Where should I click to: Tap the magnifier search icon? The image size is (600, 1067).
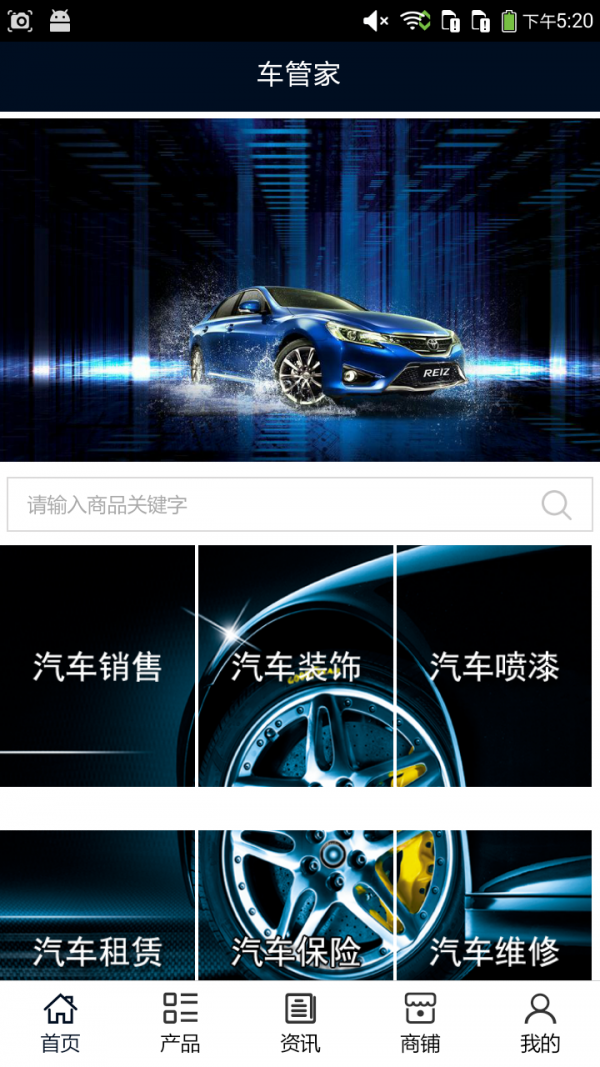[556, 505]
